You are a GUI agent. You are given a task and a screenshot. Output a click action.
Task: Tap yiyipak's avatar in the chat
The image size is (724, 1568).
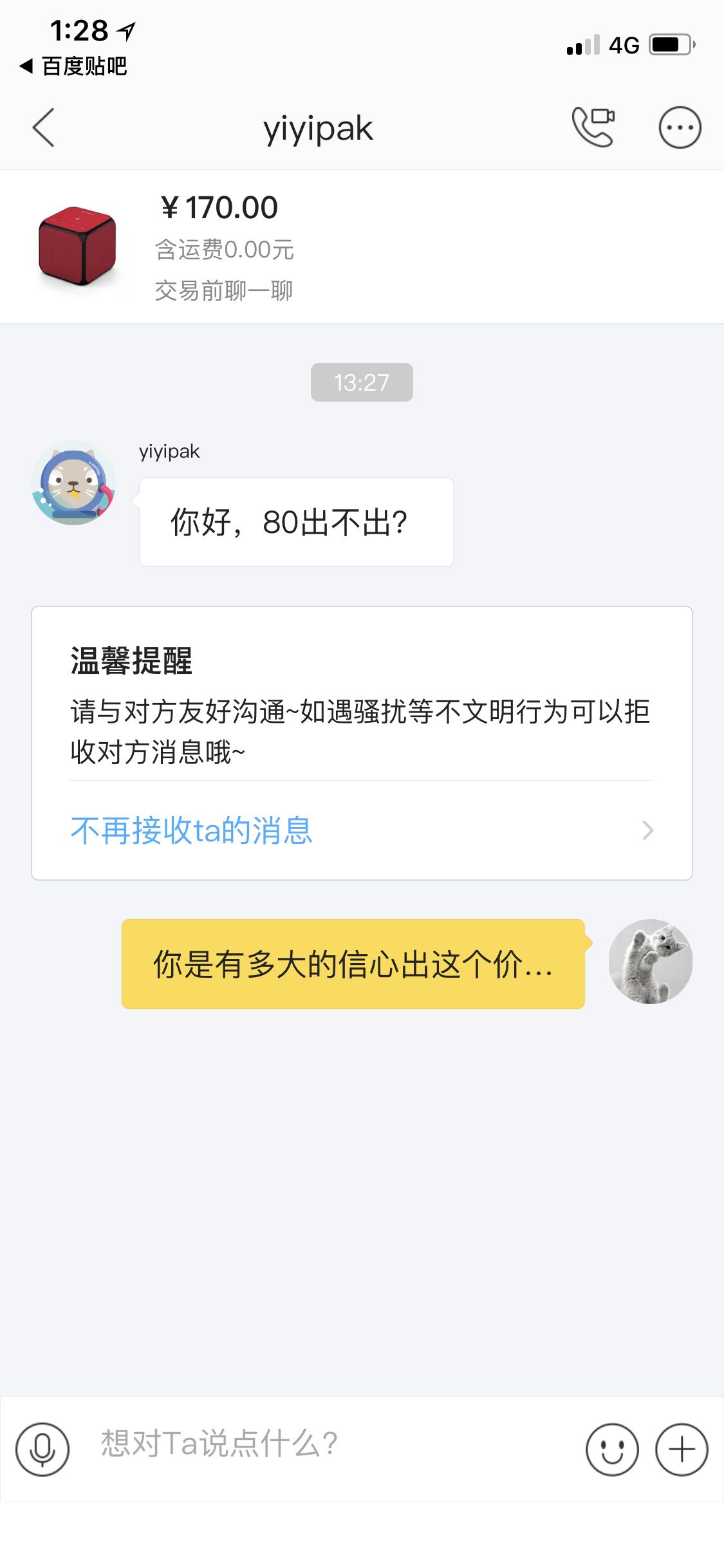[73, 483]
